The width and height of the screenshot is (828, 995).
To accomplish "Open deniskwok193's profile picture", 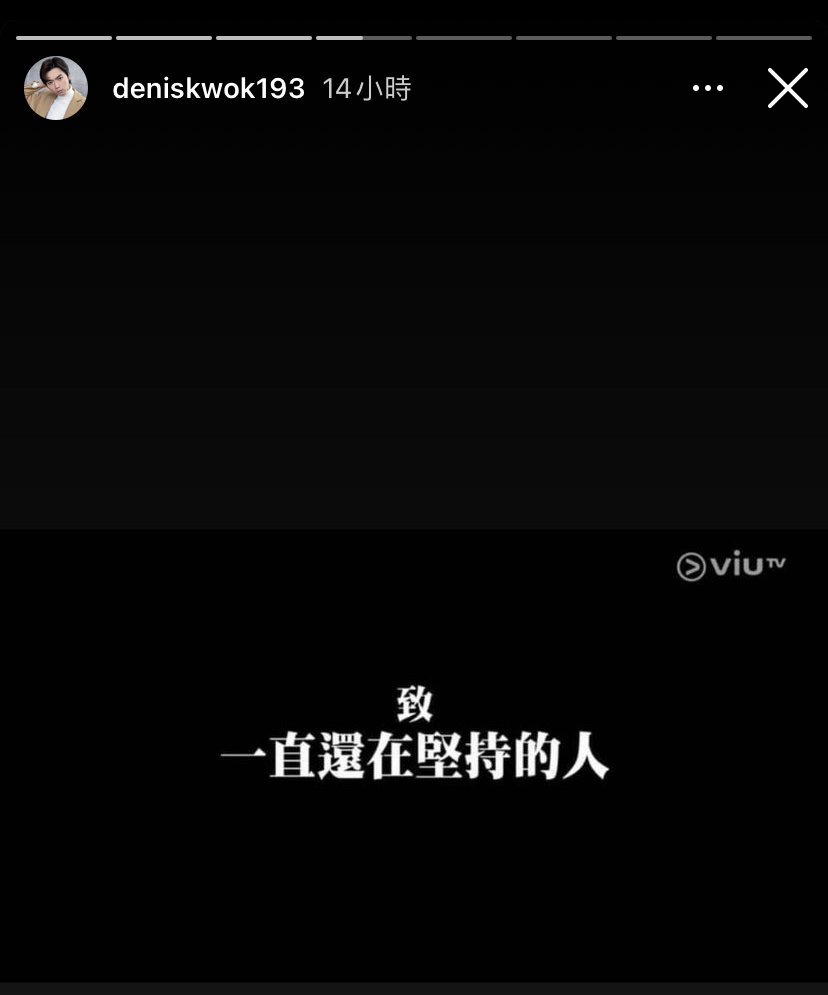I will coord(56,88).
